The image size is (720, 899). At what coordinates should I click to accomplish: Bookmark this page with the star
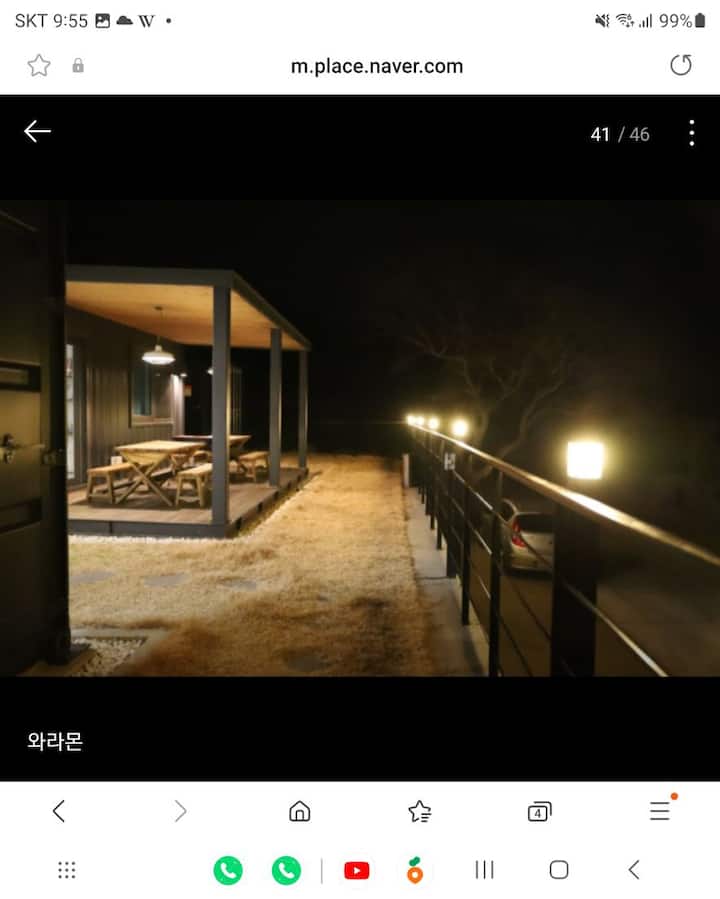click(39, 66)
